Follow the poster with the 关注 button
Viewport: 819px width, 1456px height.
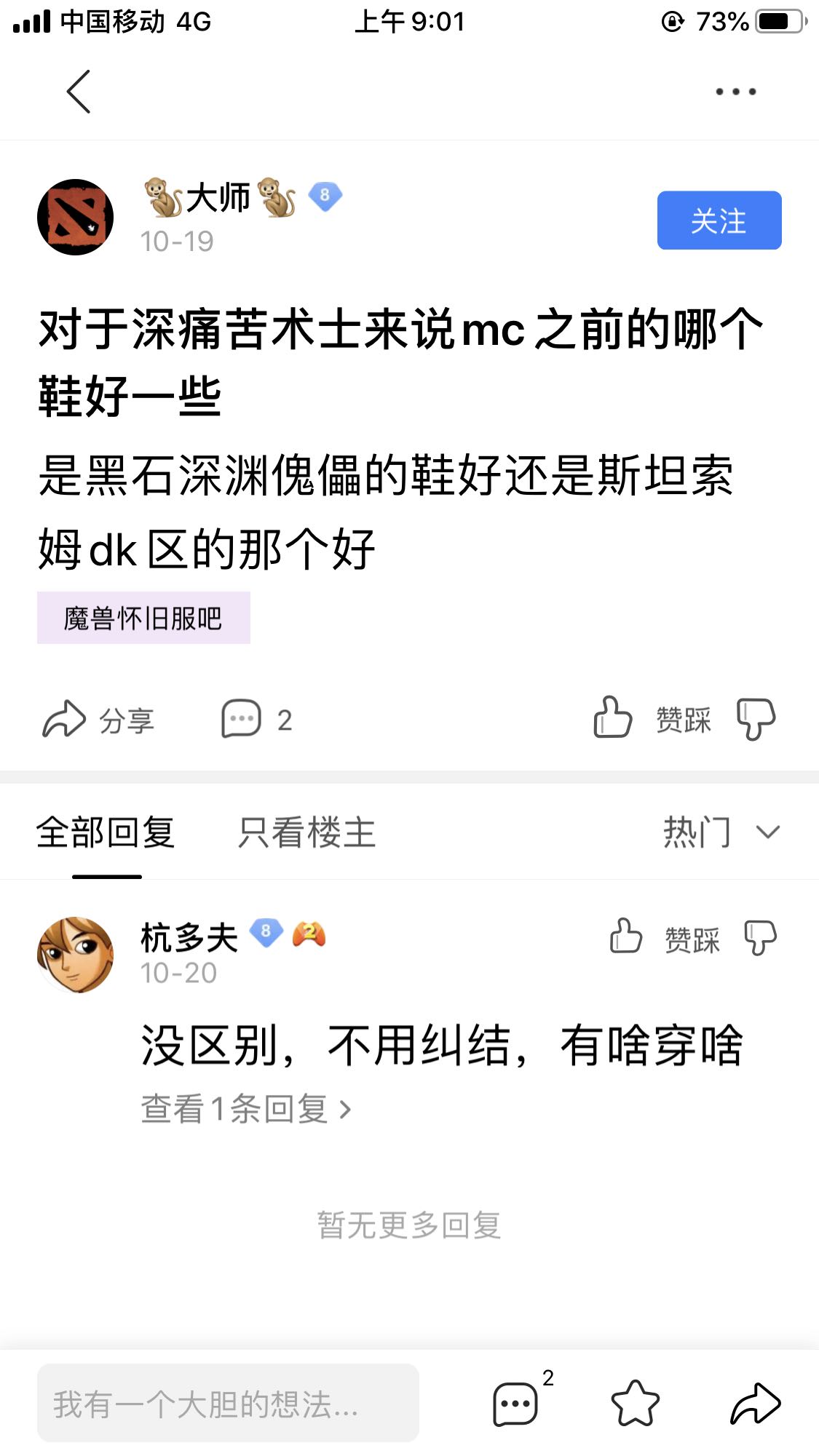click(719, 220)
